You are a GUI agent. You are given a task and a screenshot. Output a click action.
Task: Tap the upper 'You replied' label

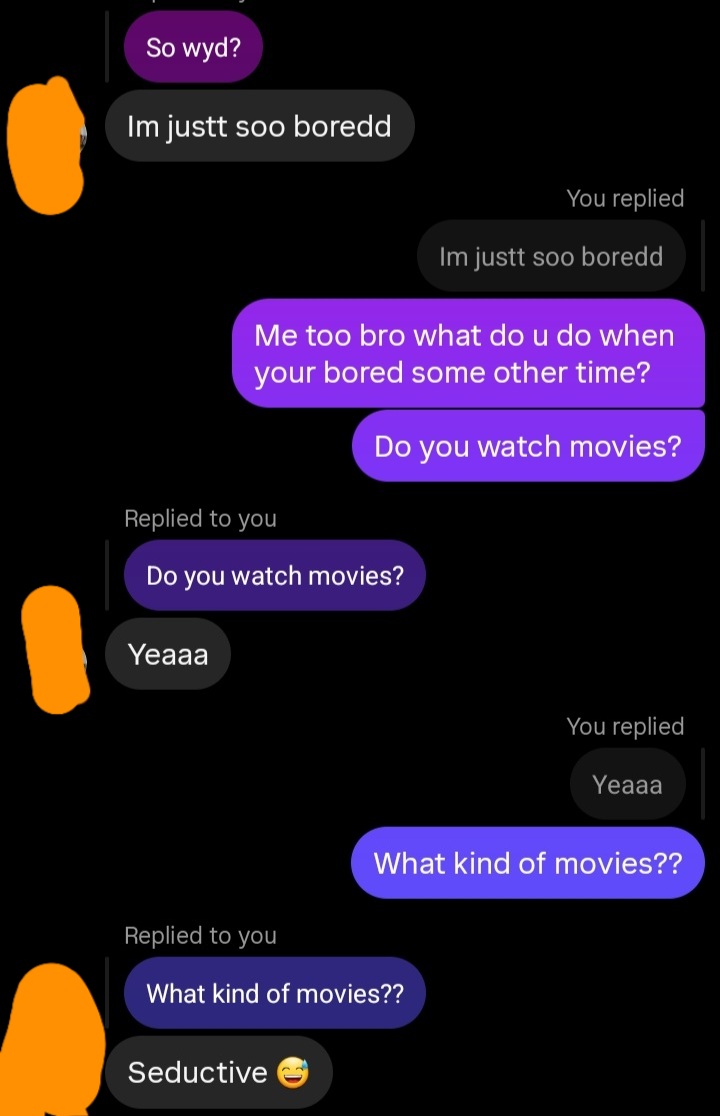625,198
